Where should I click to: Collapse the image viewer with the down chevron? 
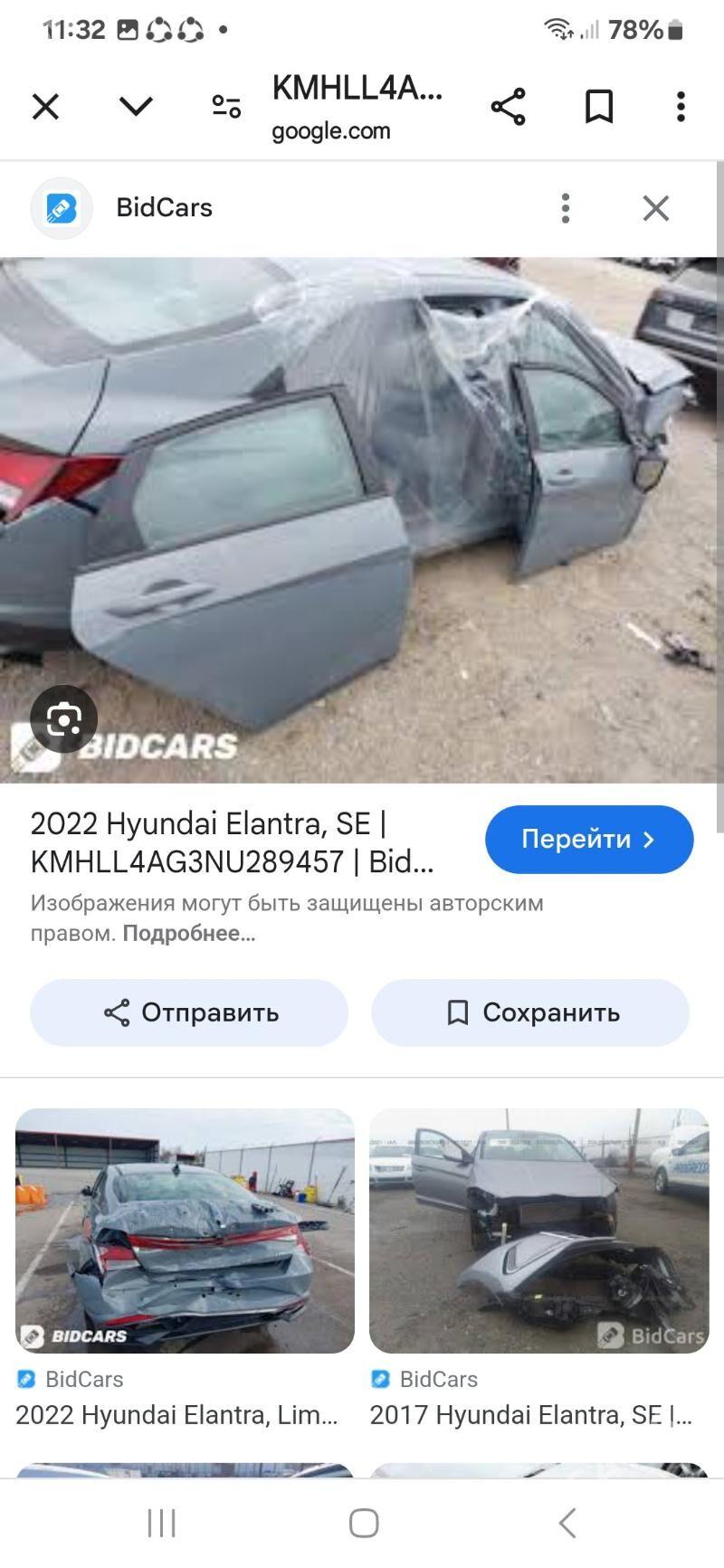tap(135, 106)
